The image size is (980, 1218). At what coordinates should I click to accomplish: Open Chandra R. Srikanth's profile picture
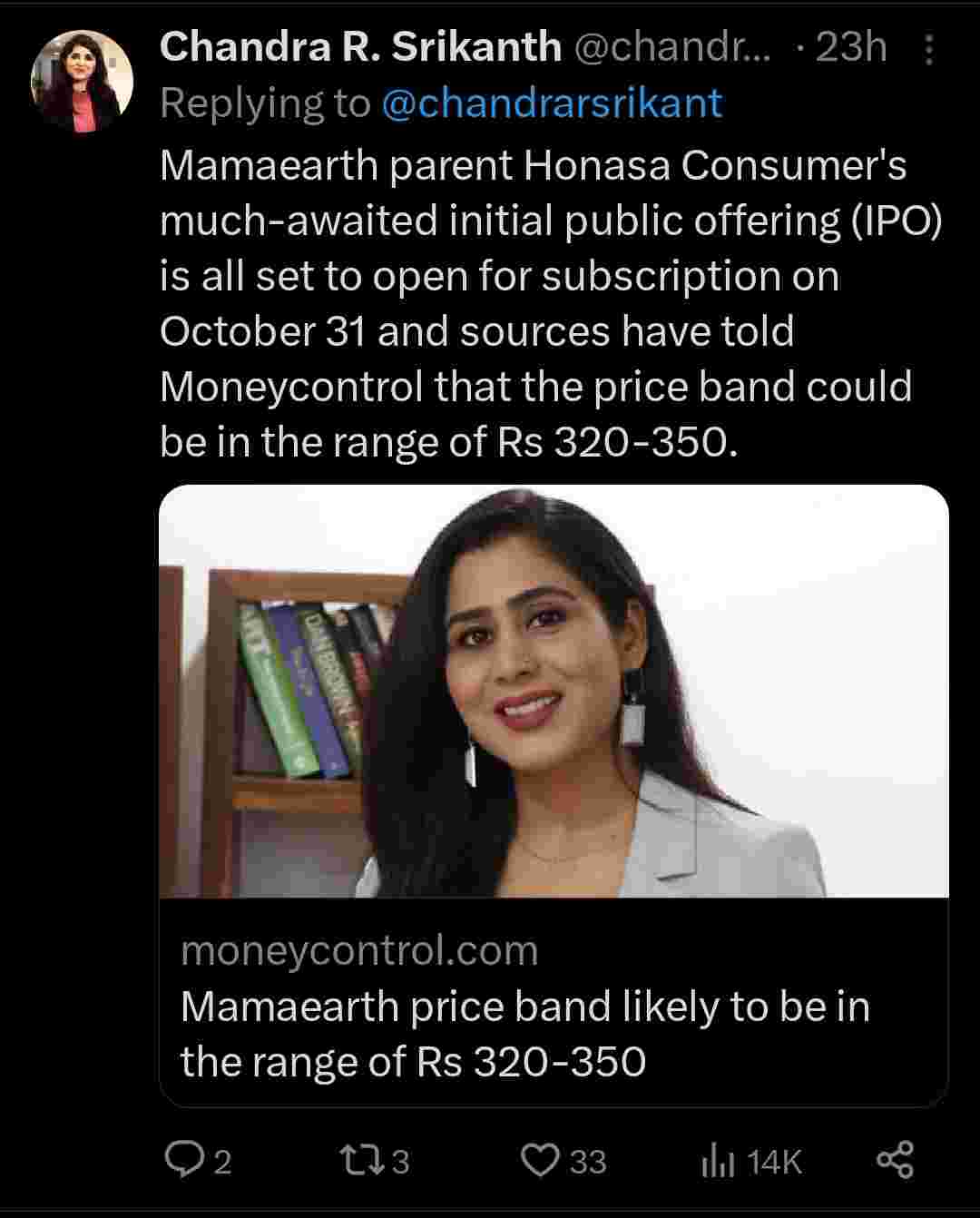[x=83, y=83]
